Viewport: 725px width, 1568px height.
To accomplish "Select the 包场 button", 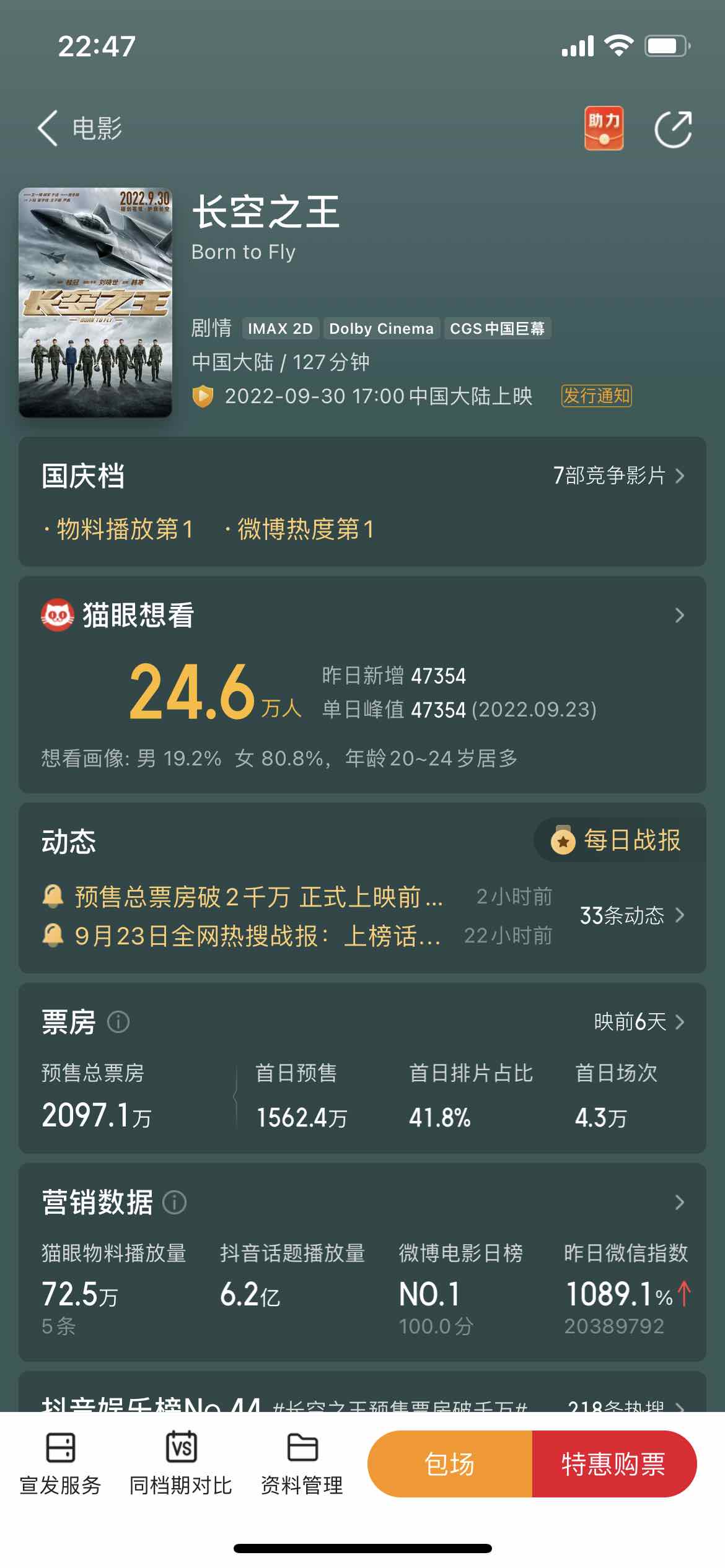I will click(450, 1464).
